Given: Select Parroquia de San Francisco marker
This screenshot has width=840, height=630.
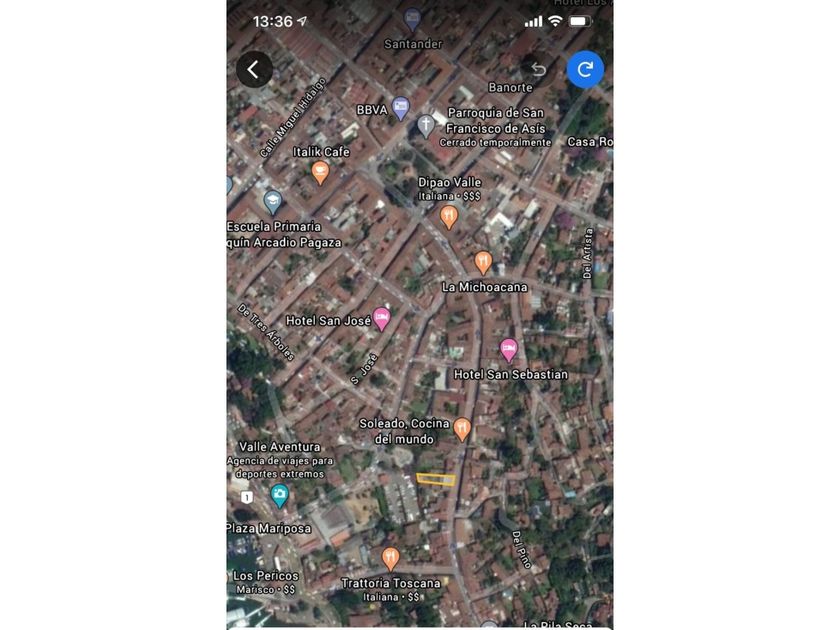Looking at the screenshot, I should (x=426, y=125).
